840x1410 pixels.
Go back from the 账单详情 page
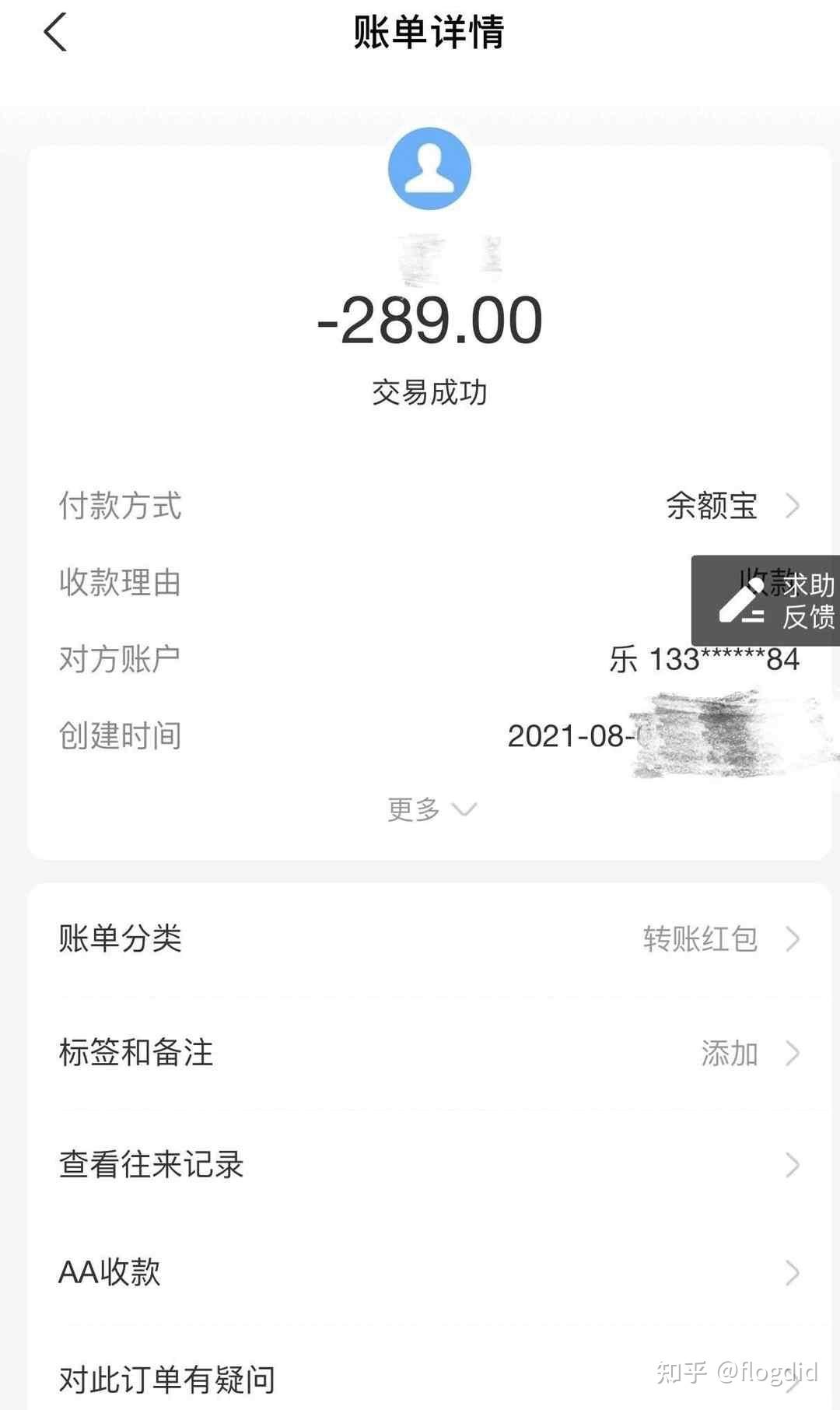point(55,33)
